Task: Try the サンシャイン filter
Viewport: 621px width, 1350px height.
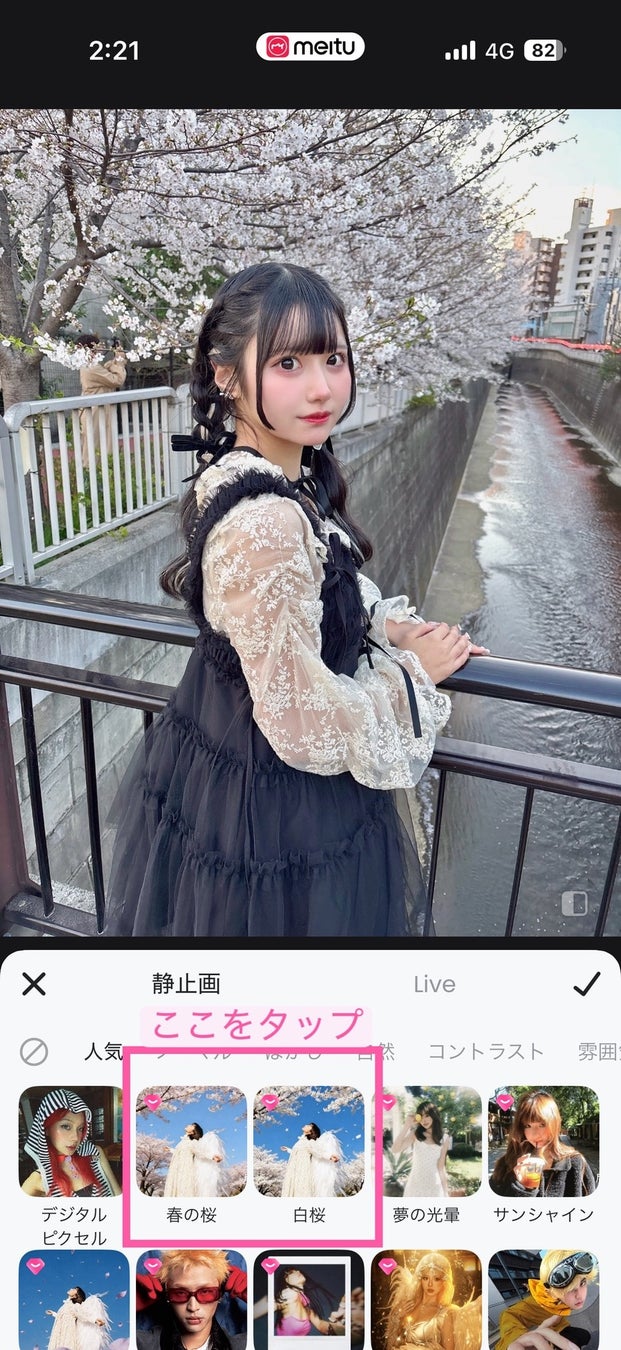Action: click(x=543, y=1142)
